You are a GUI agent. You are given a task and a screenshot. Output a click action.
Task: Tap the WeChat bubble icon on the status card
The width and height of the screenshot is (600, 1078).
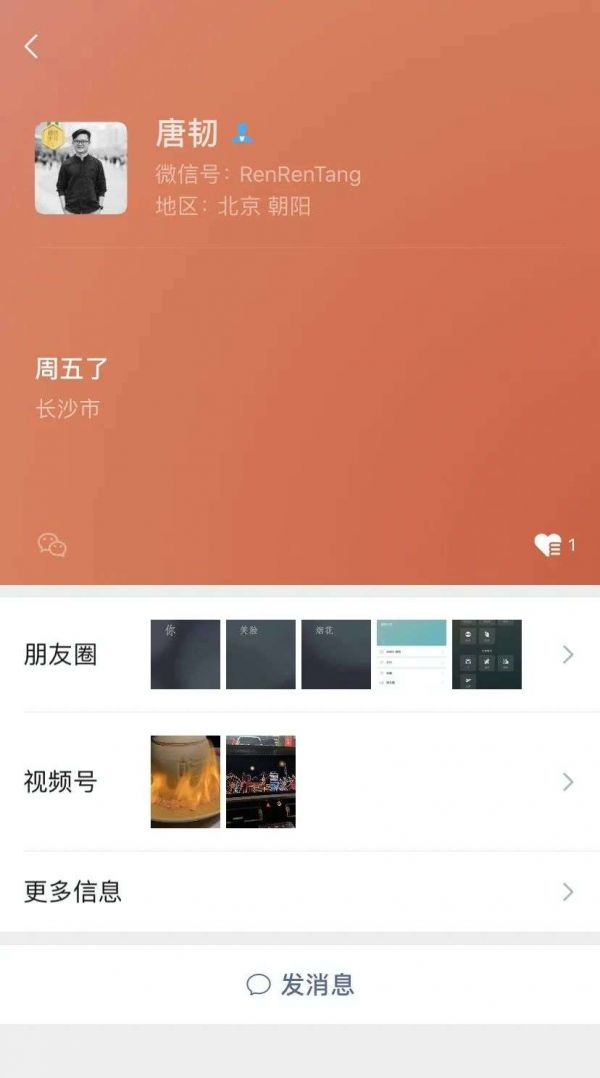[52, 544]
